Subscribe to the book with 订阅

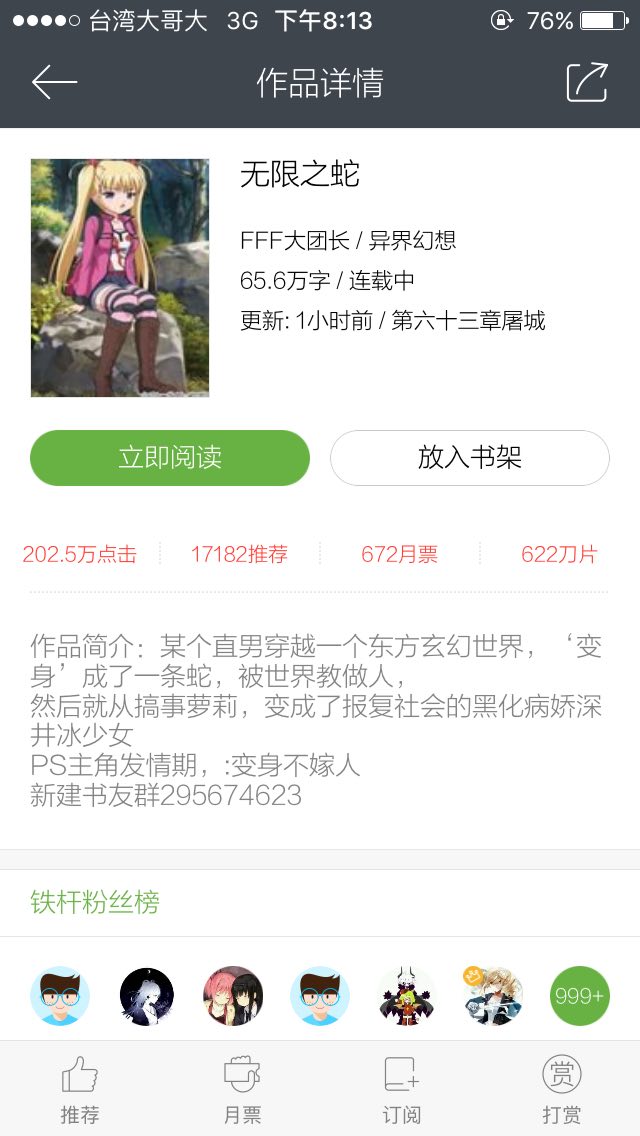401,1090
